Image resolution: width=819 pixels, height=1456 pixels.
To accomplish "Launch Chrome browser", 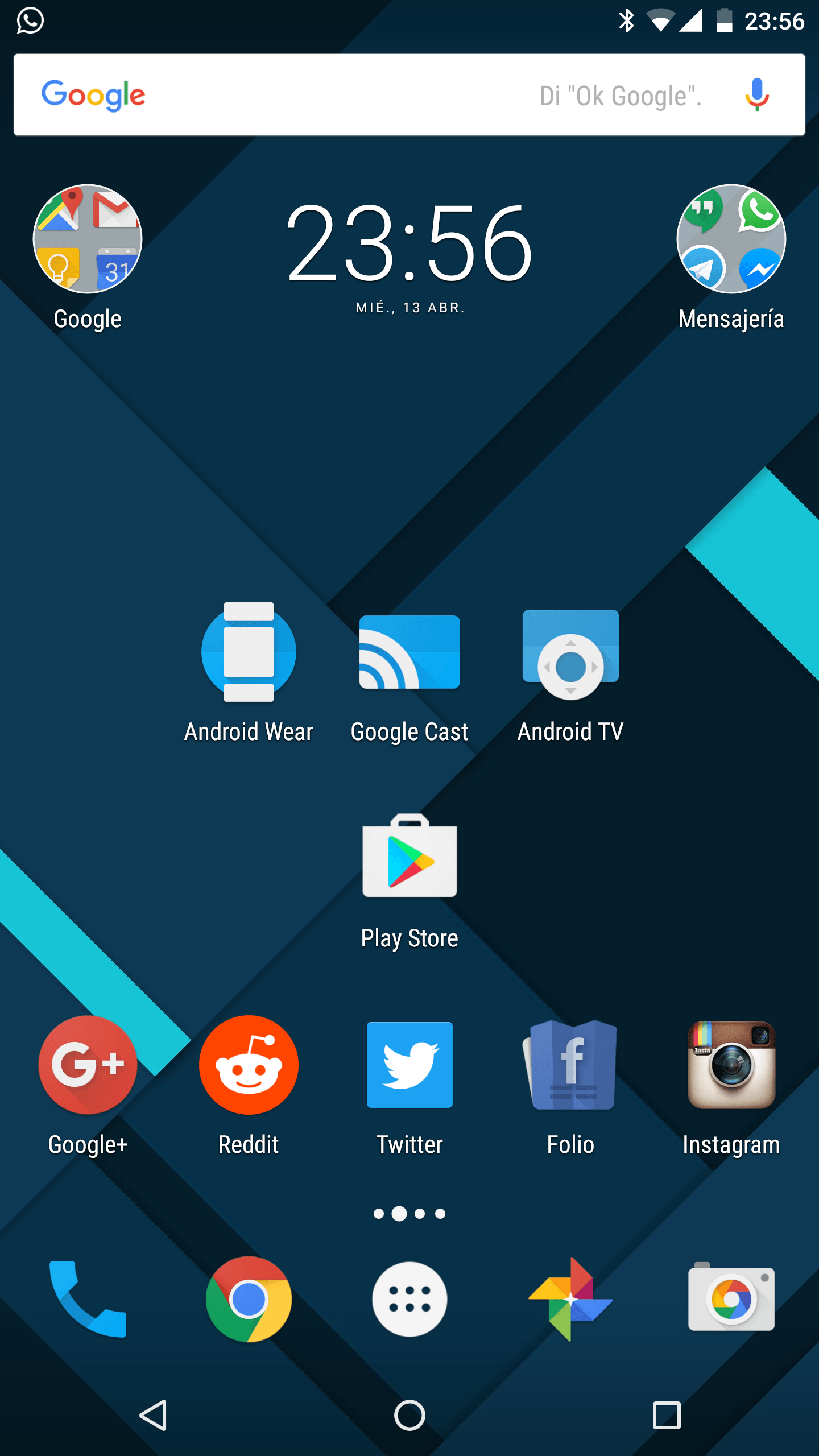I will (249, 1299).
